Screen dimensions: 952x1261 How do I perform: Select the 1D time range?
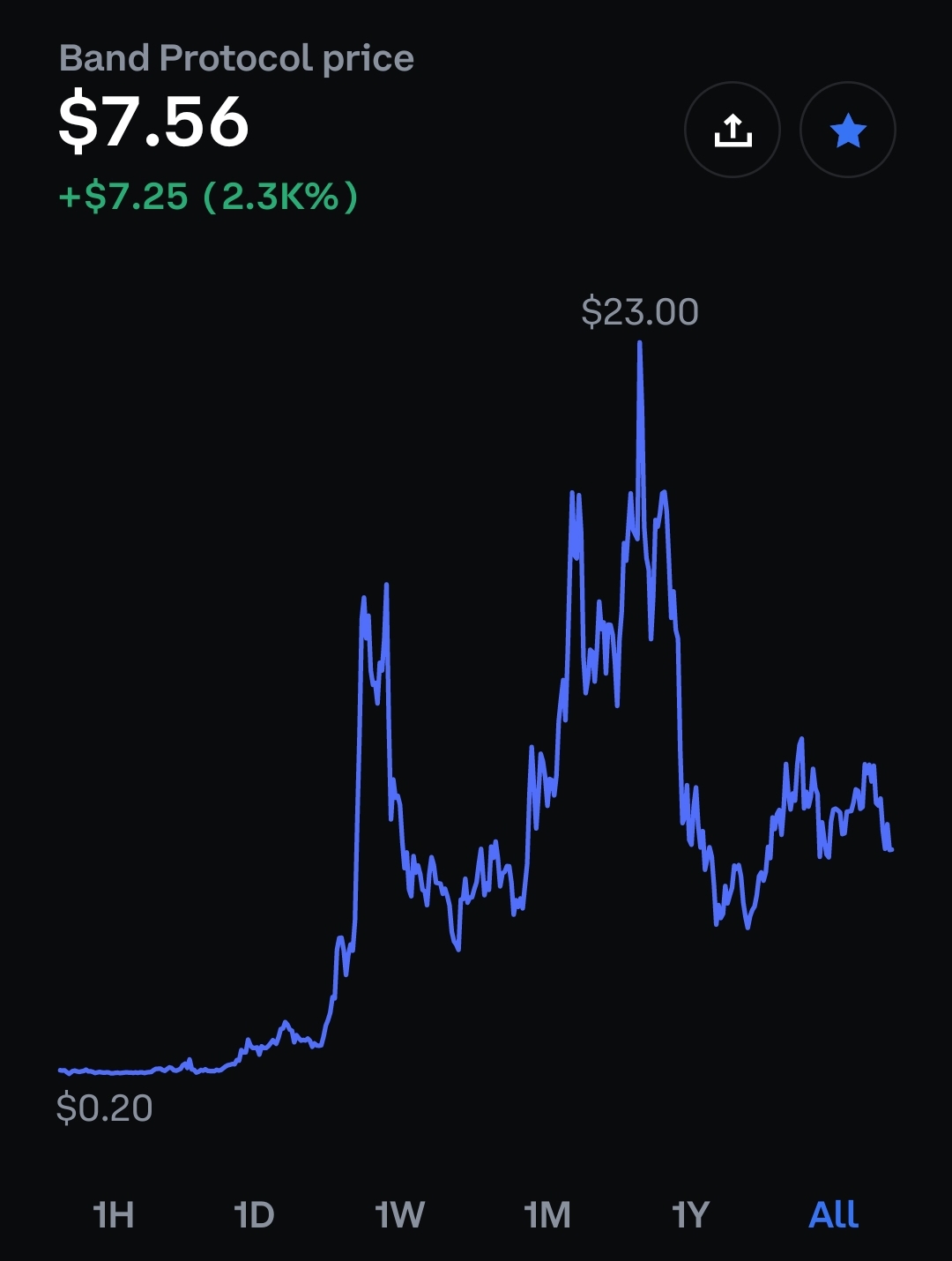(255, 1214)
